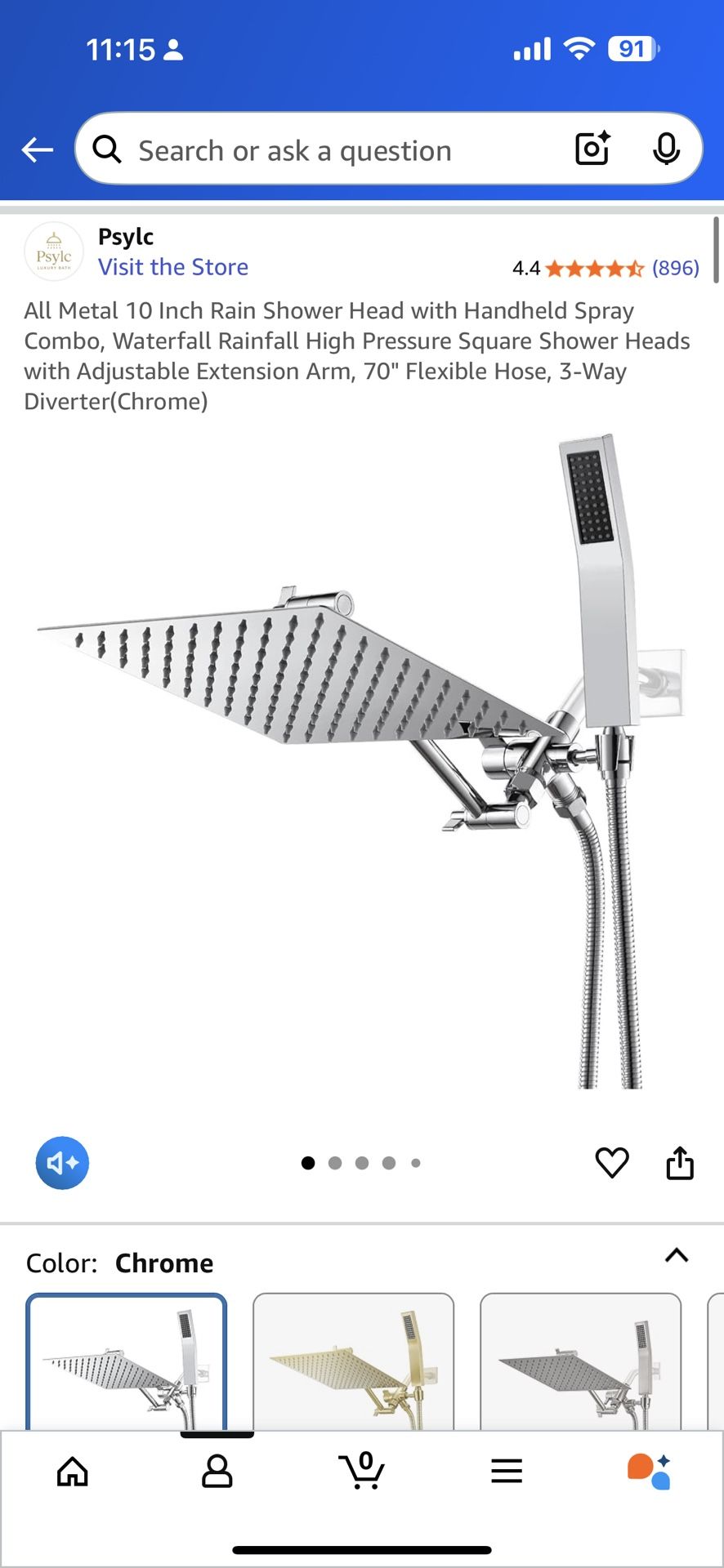Select the Chrome color swatch
Viewport: 724px width, 1568px height.
pos(127,1362)
